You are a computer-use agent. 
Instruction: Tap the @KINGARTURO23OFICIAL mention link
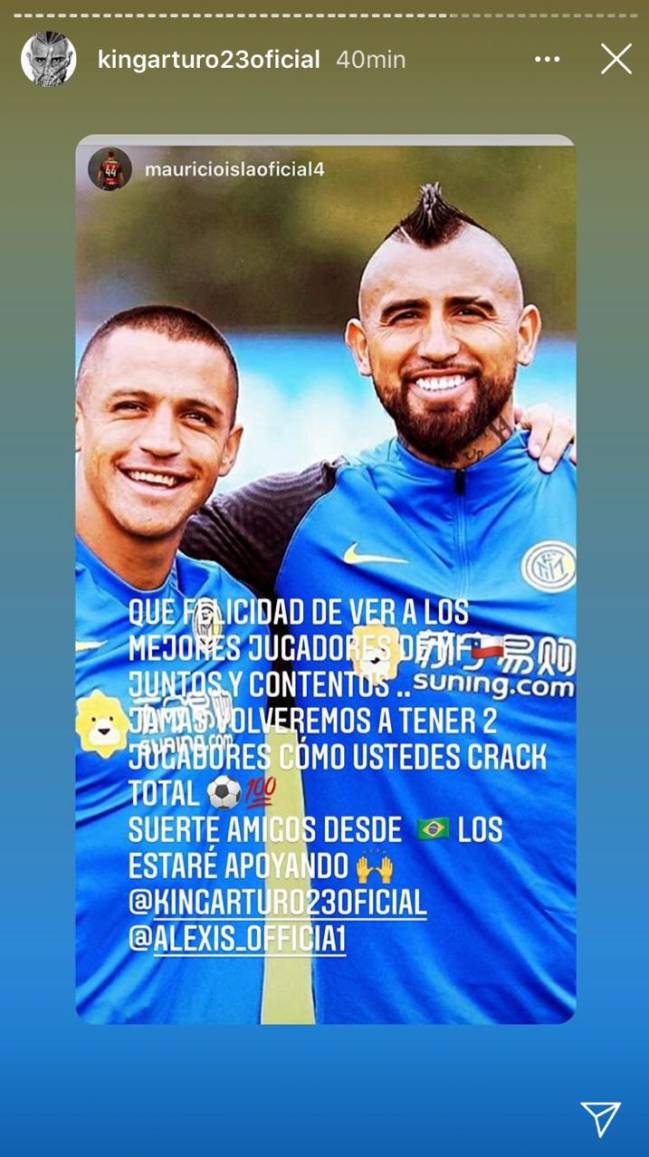pos(279,903)
